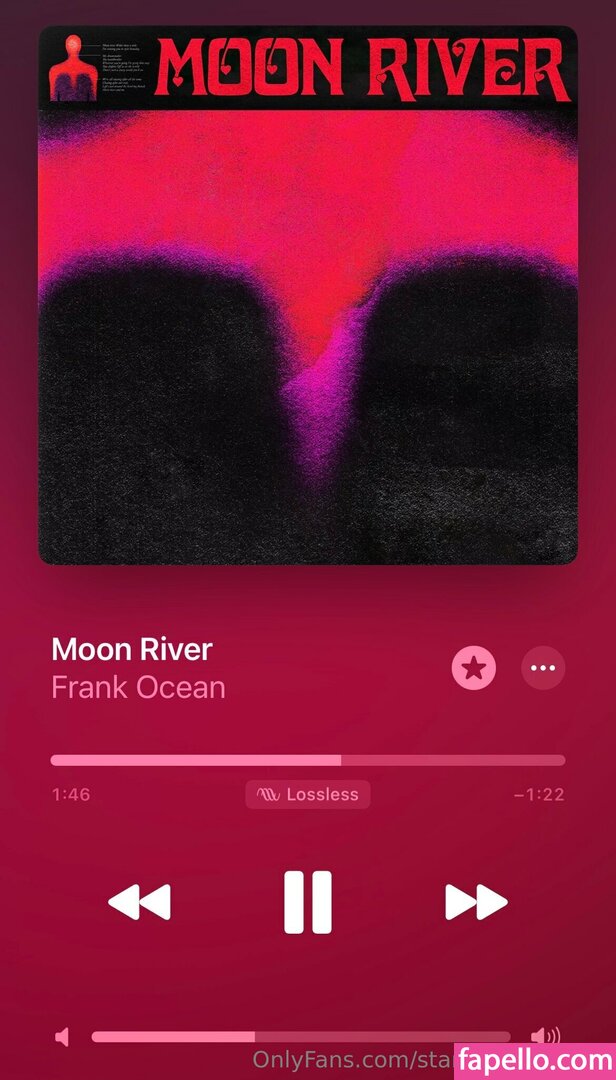Go back to the previous track

point(139,902)
